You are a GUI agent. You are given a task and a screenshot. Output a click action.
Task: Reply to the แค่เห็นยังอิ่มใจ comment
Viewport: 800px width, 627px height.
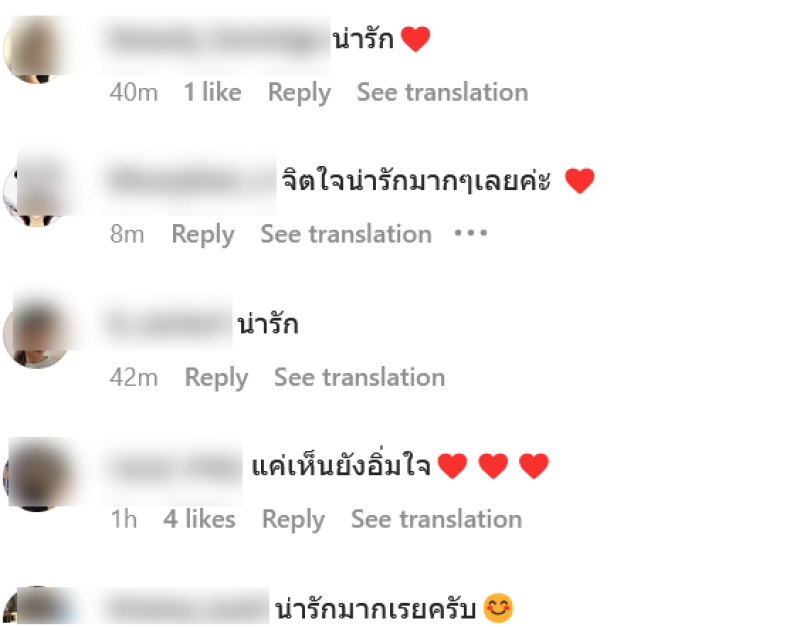293,520
